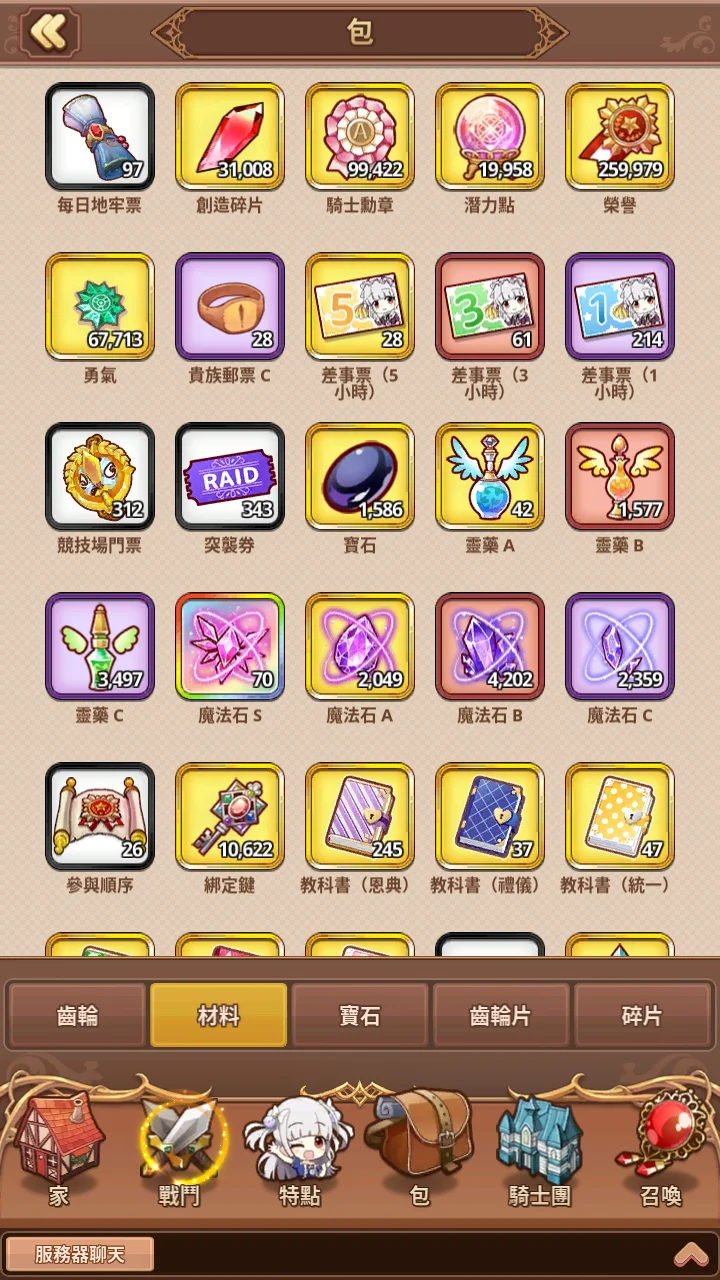
Task: Open the 戰鬥 battle menu
Action: (x=180, y=1150)
